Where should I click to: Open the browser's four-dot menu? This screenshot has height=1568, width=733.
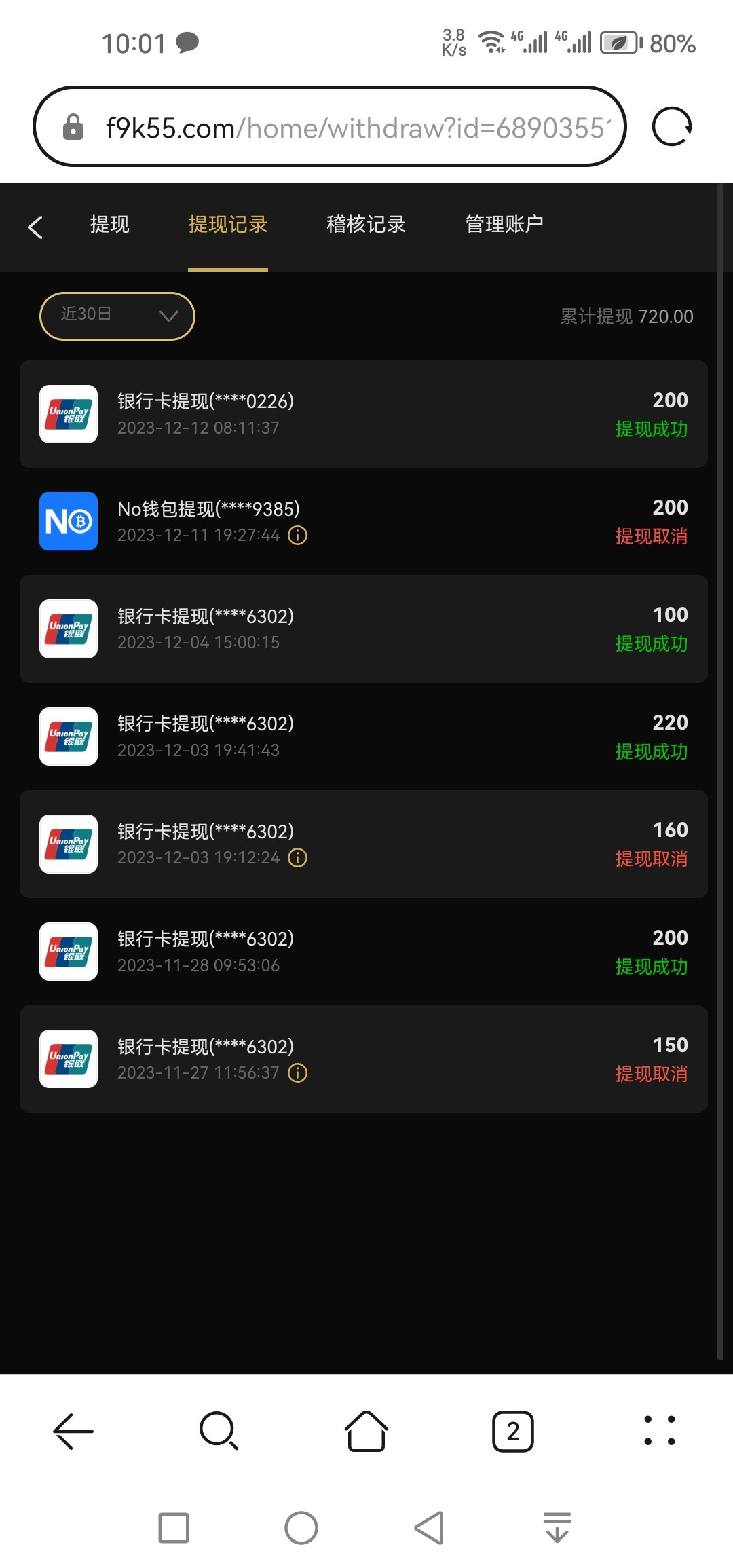659,1431
